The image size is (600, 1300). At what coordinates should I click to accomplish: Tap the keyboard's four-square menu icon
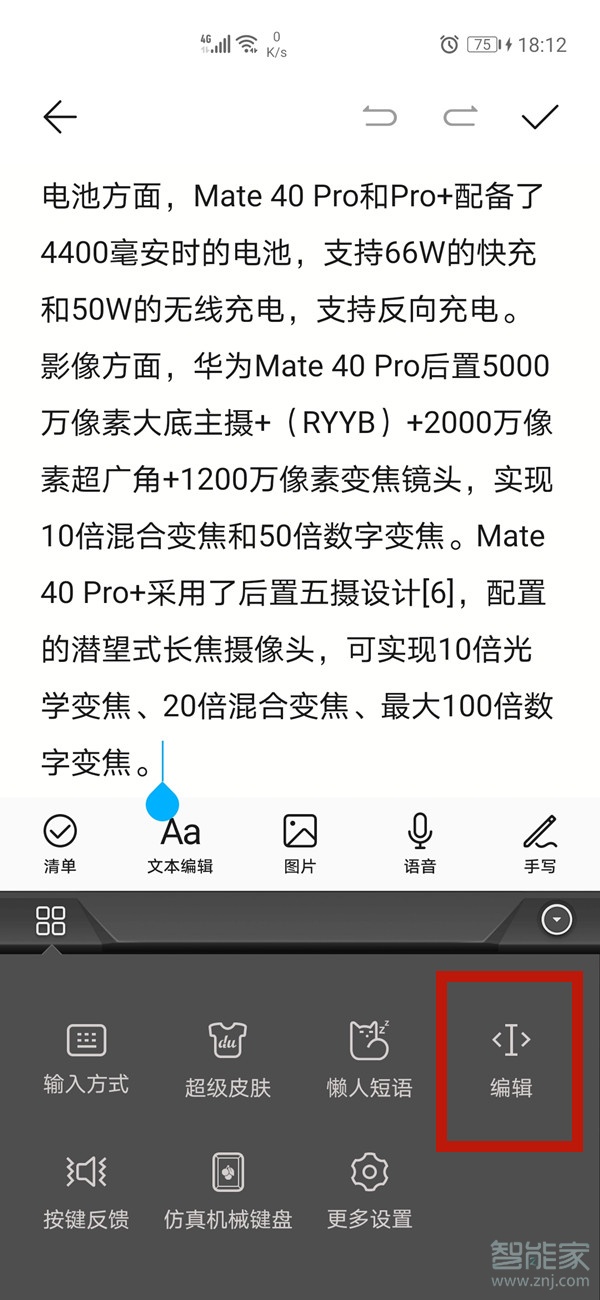coord(51,920)
